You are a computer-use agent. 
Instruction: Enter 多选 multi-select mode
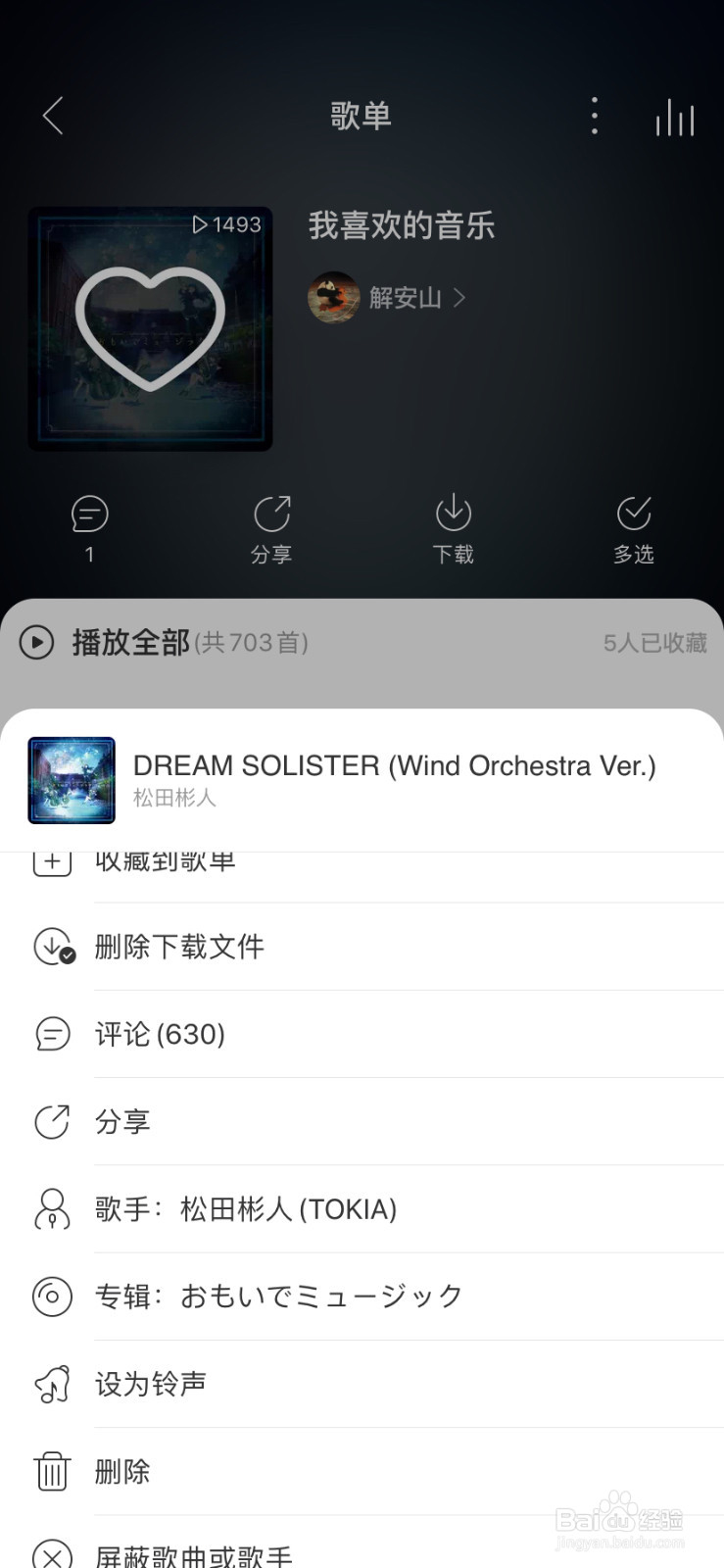pyautogui.click(x=634, y=526)
